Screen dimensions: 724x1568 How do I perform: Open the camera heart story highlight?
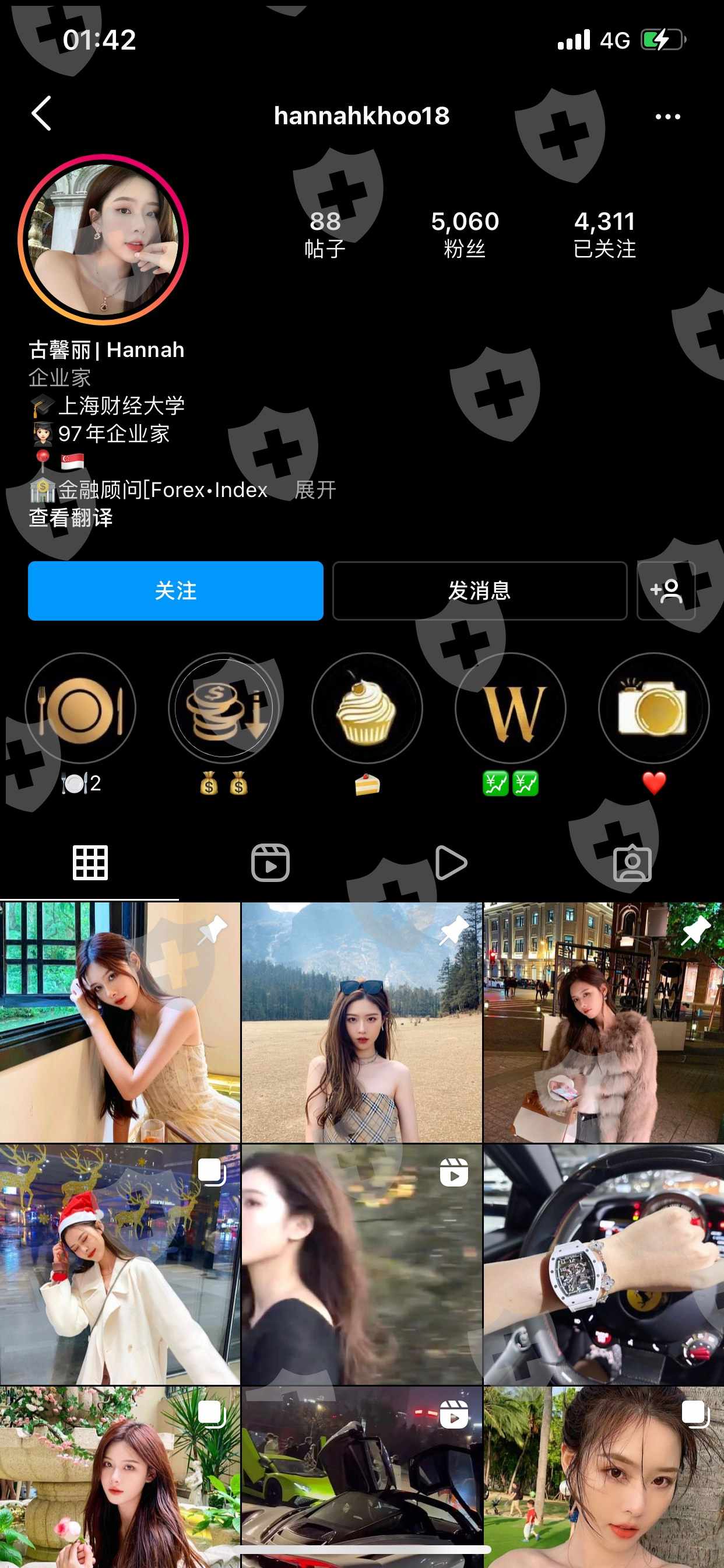[x=654, y=708]
